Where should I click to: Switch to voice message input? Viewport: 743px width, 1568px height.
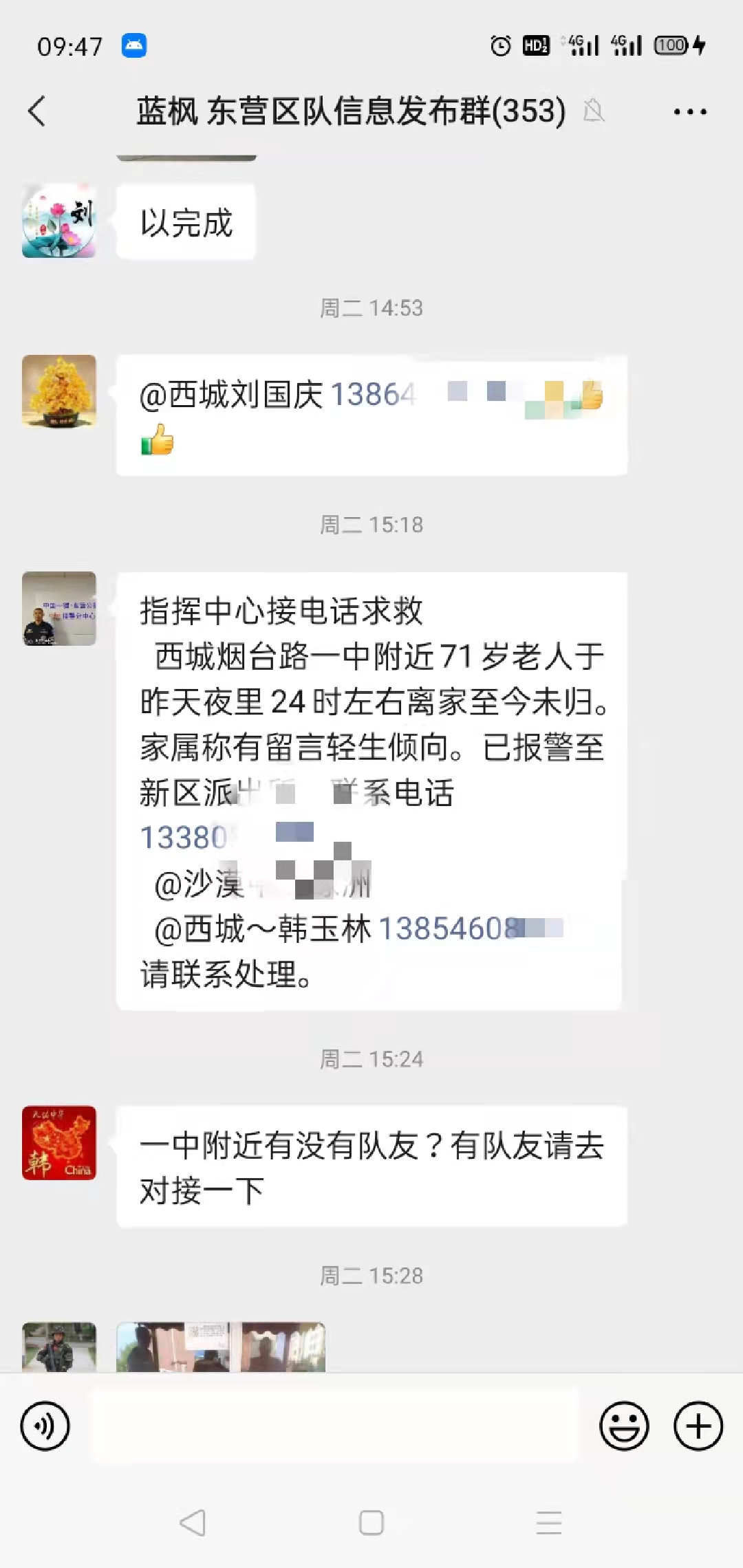pos(45,1426)
